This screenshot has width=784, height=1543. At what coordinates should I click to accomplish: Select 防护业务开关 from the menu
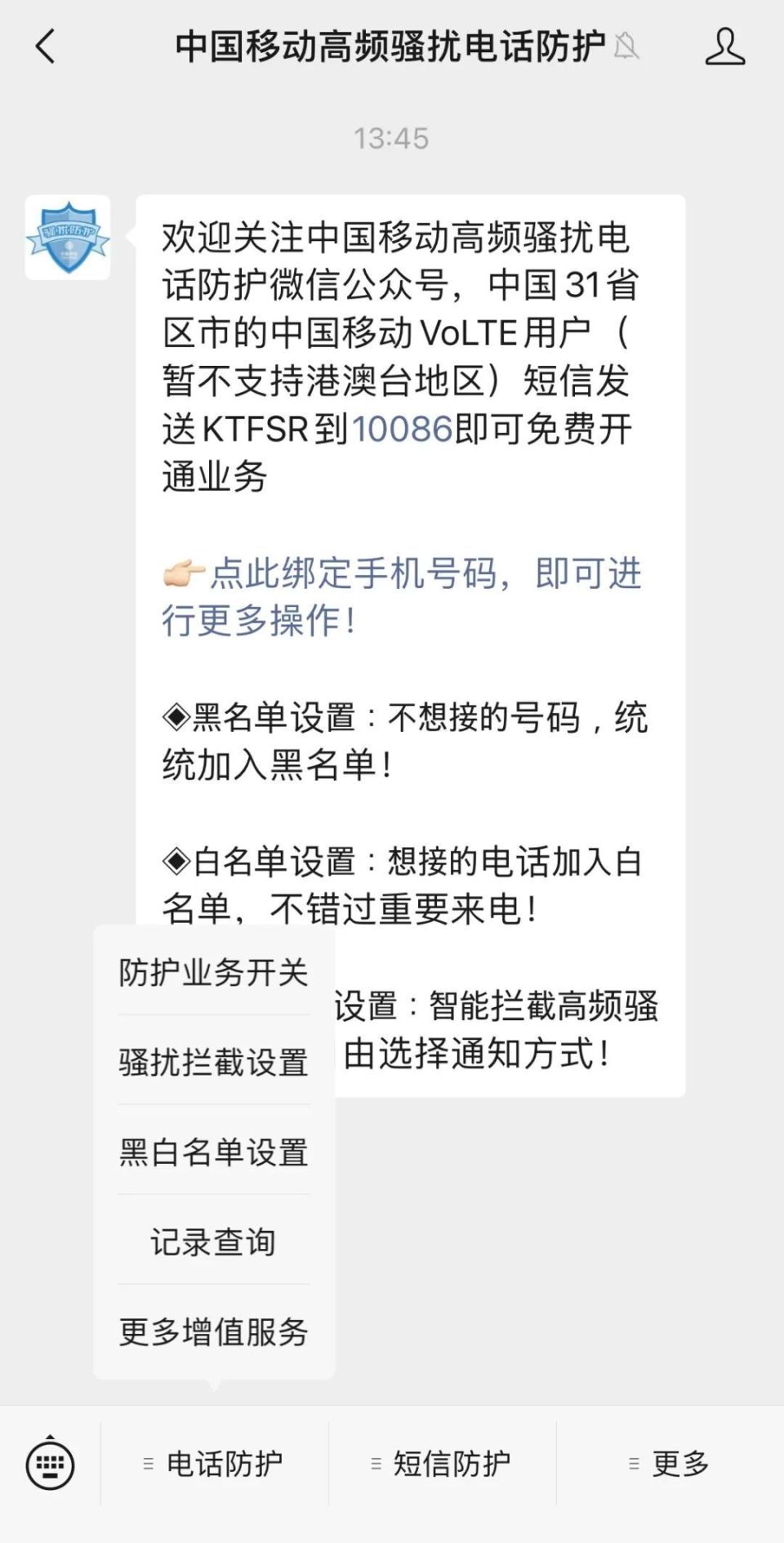point(213,972)
